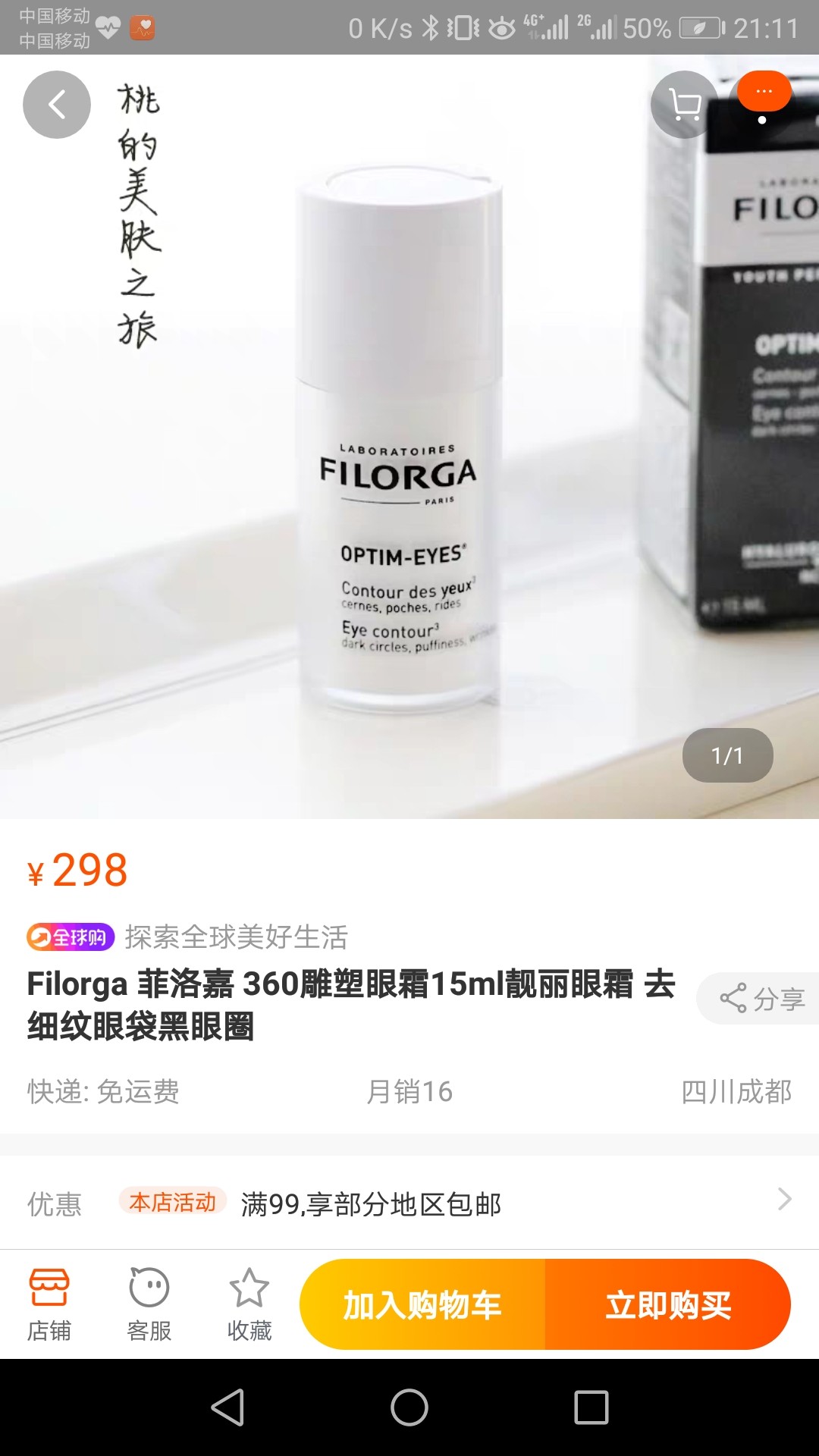Tap 立即购买 to buy now
Image resolution: width=819 pixels, height=1456 pixels.
click(x=667, y=1305)
